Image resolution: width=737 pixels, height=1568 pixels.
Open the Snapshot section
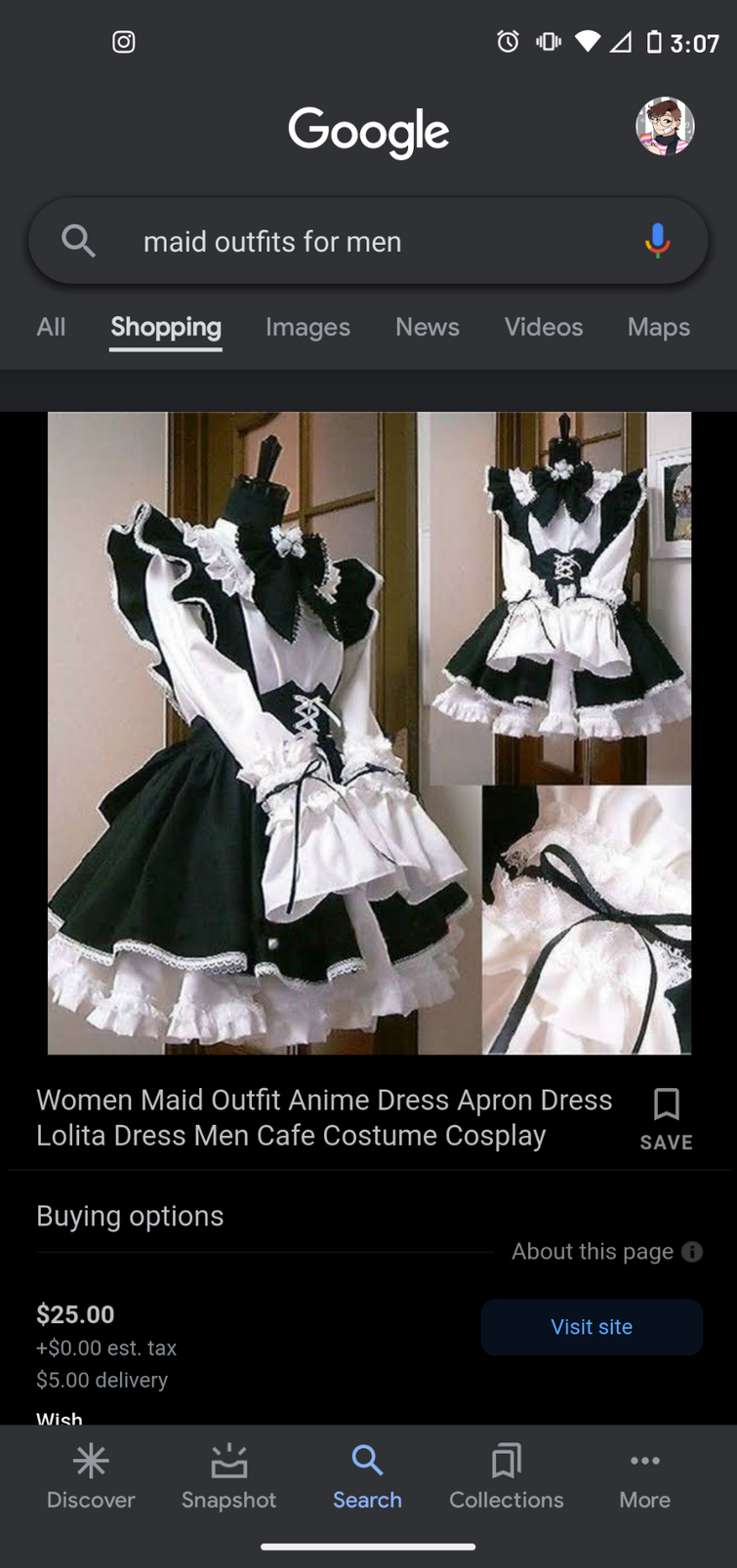coord(228,1476)
